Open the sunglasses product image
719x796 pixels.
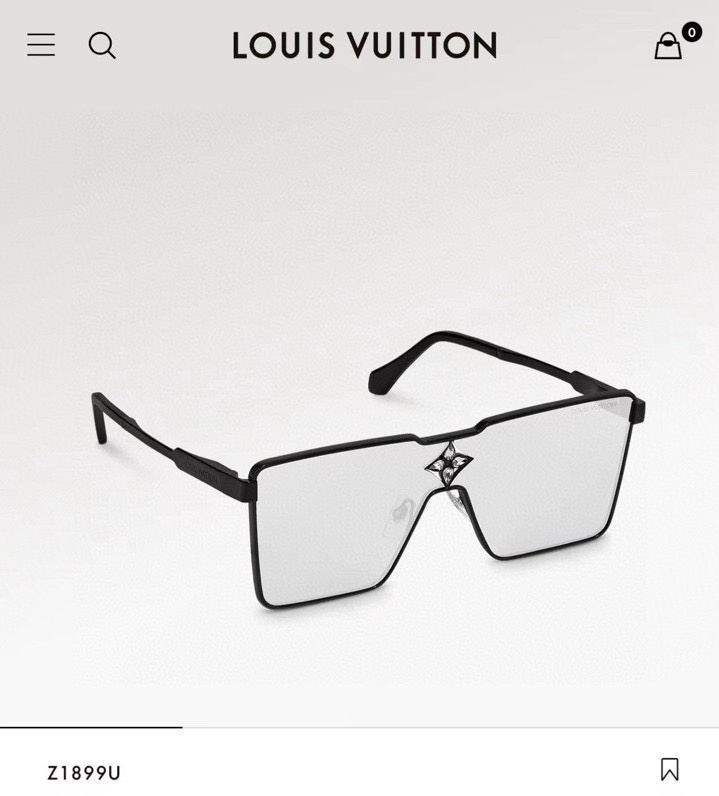pyautogui.click(x=370, y=470)
